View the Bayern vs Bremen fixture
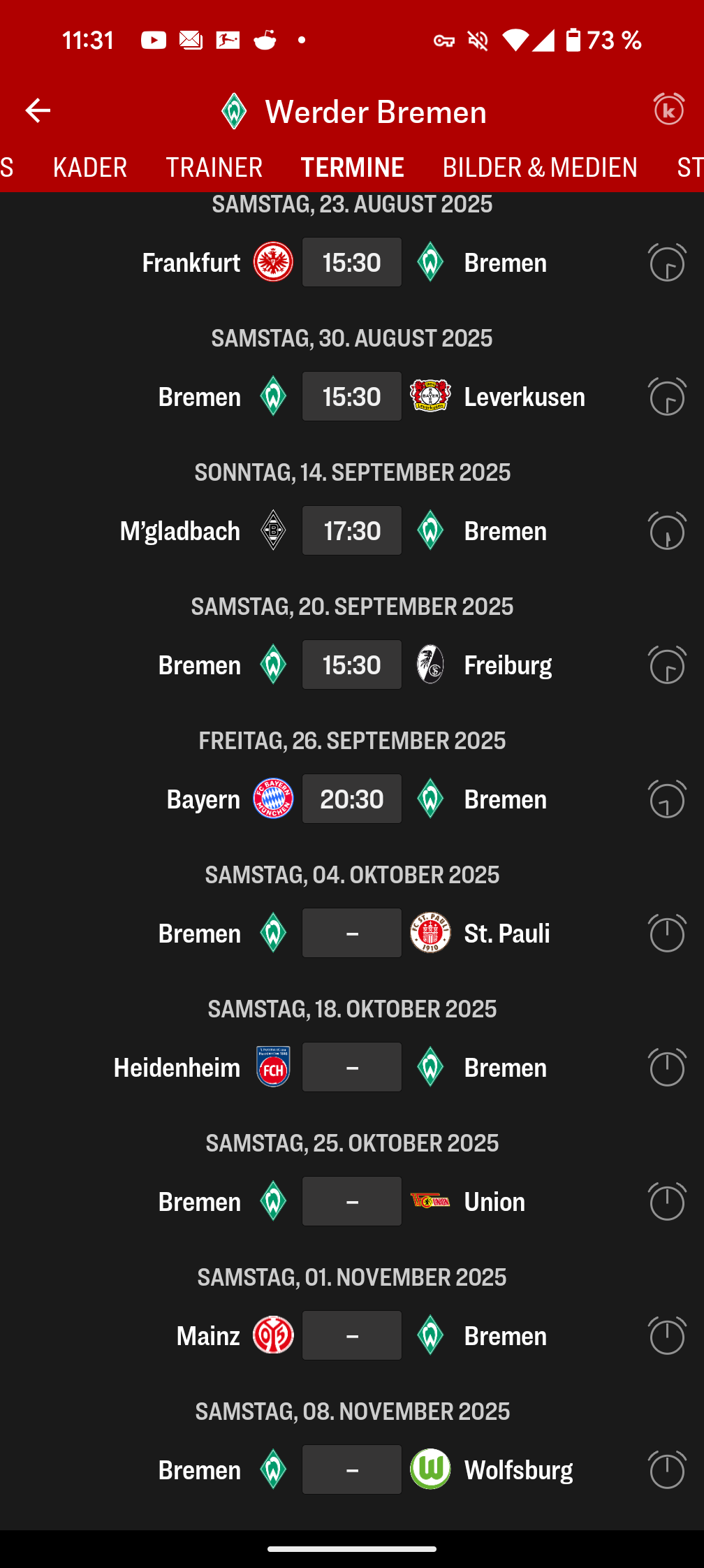 [352, 799]
